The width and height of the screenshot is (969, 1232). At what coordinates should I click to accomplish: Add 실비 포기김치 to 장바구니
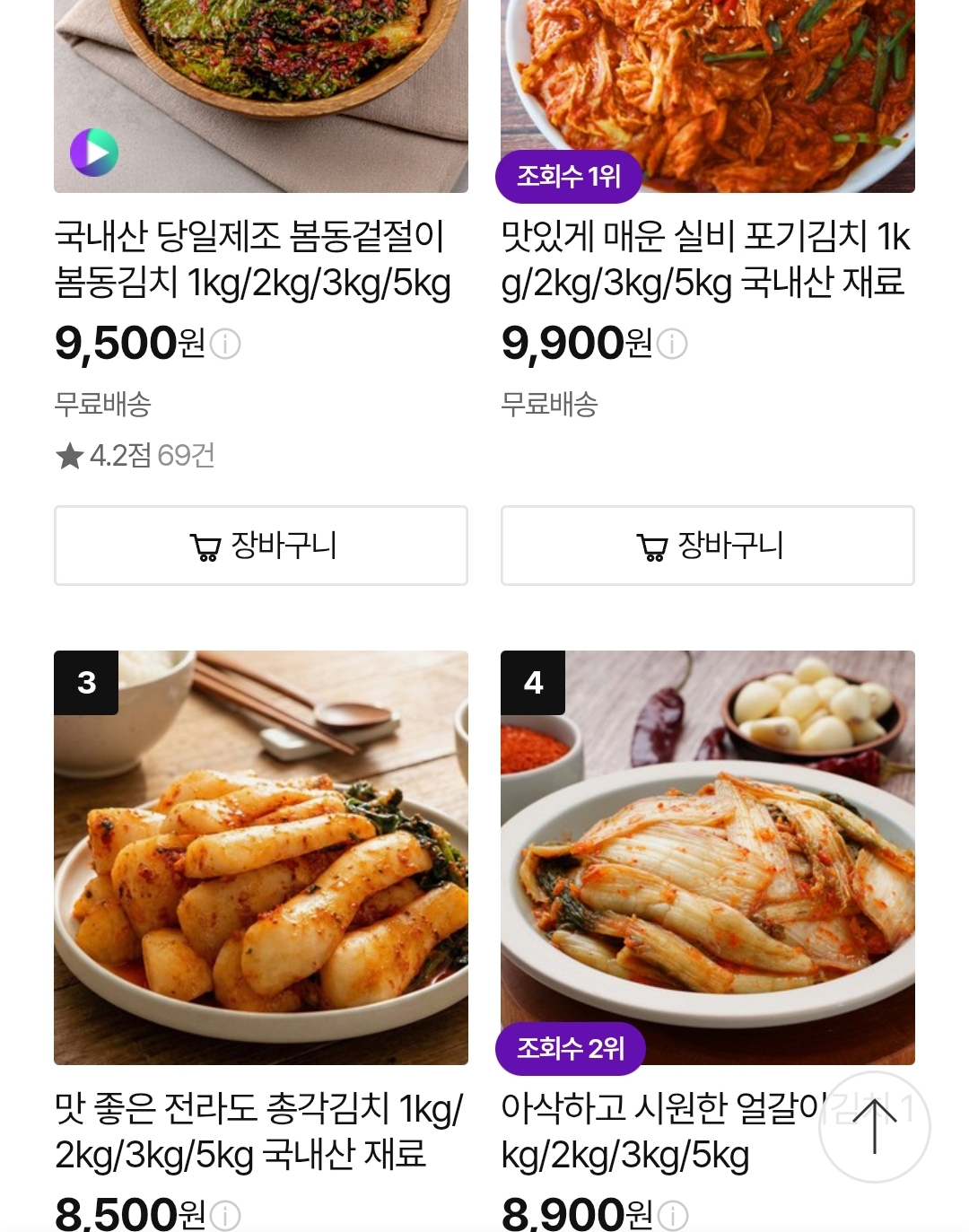coord(707,546)
